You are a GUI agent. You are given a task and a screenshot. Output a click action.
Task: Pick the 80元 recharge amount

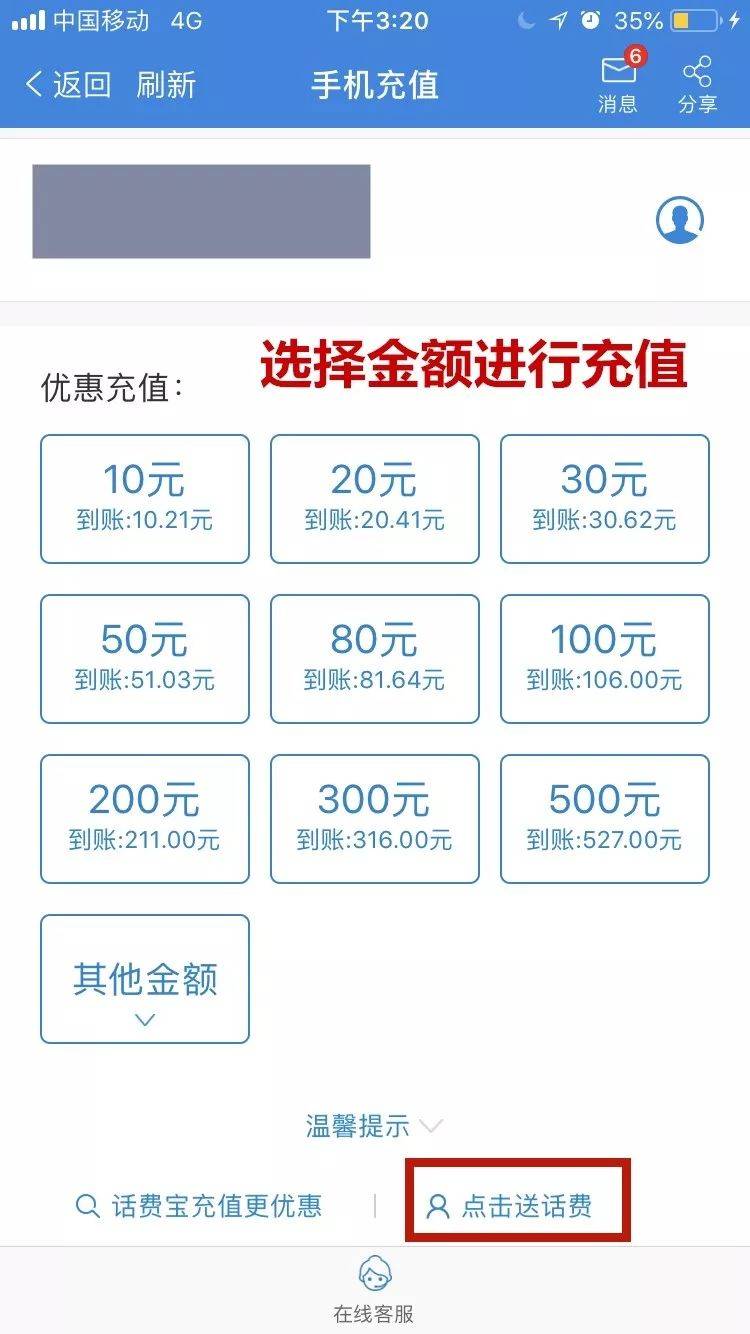point(375,659)
